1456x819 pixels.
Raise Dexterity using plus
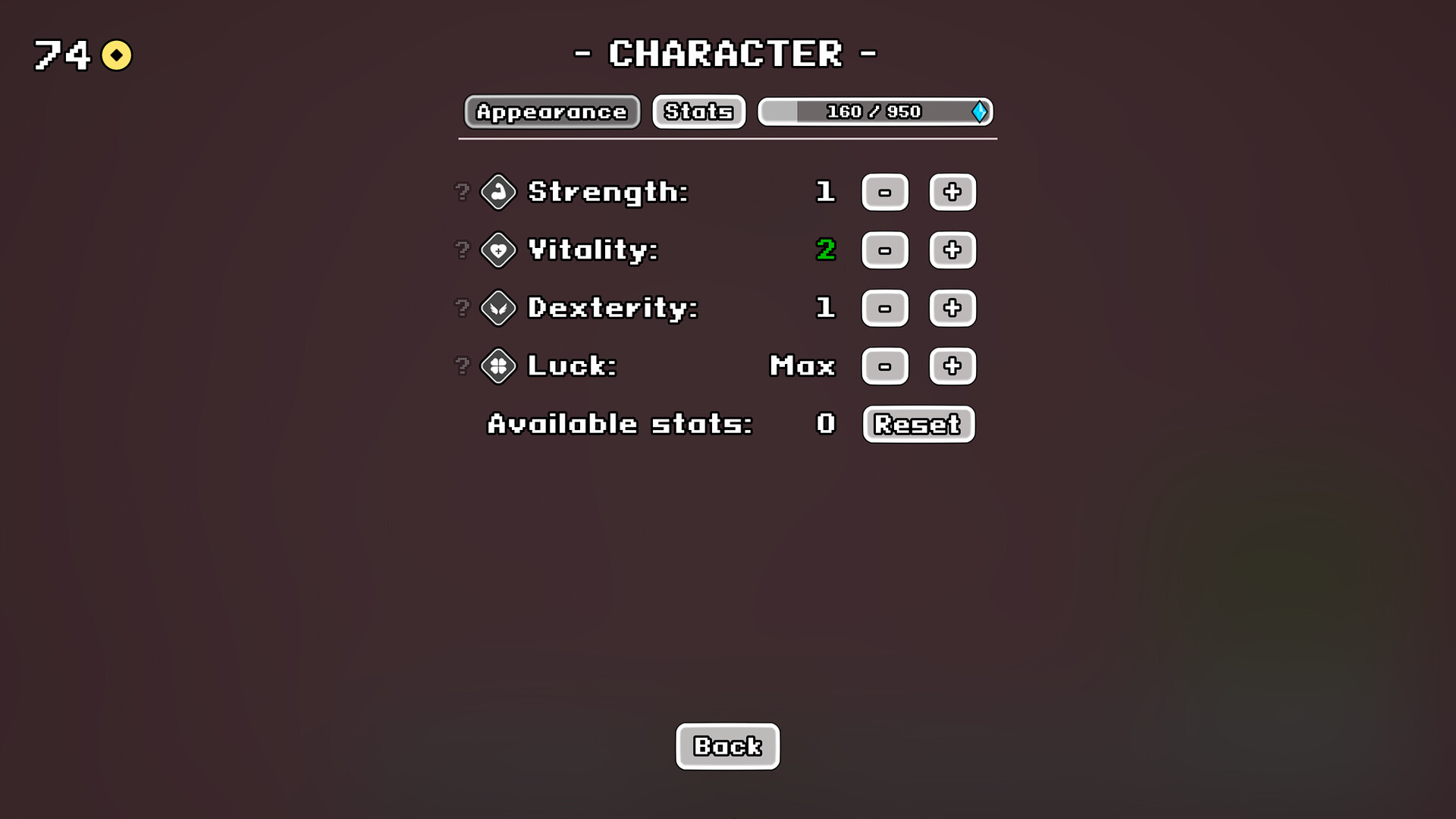coord(952,308)
